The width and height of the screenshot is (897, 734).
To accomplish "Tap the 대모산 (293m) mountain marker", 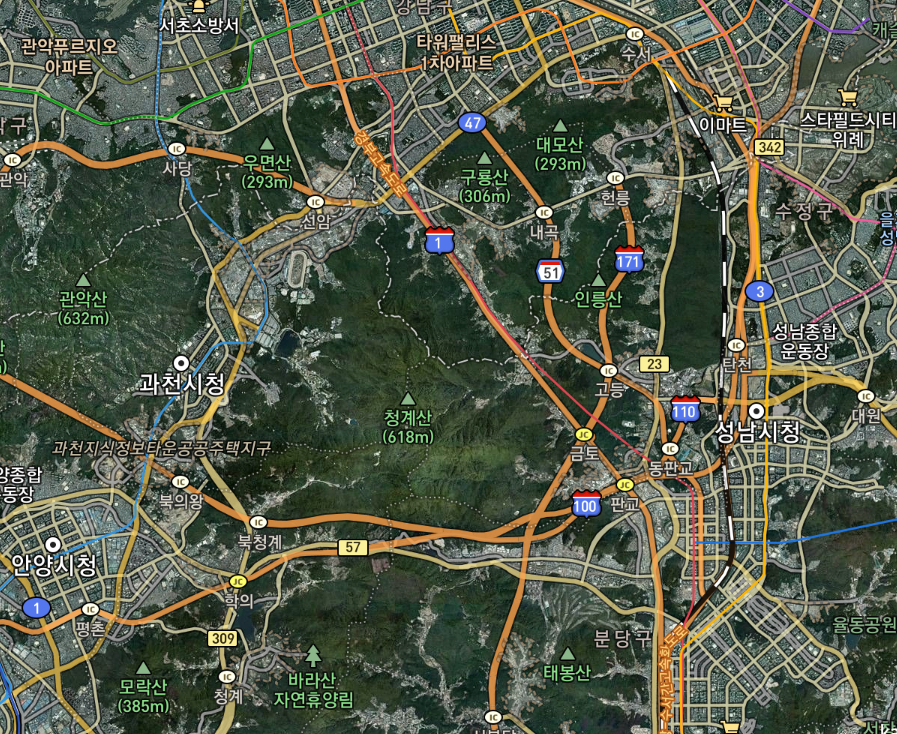I will (560, 126).
